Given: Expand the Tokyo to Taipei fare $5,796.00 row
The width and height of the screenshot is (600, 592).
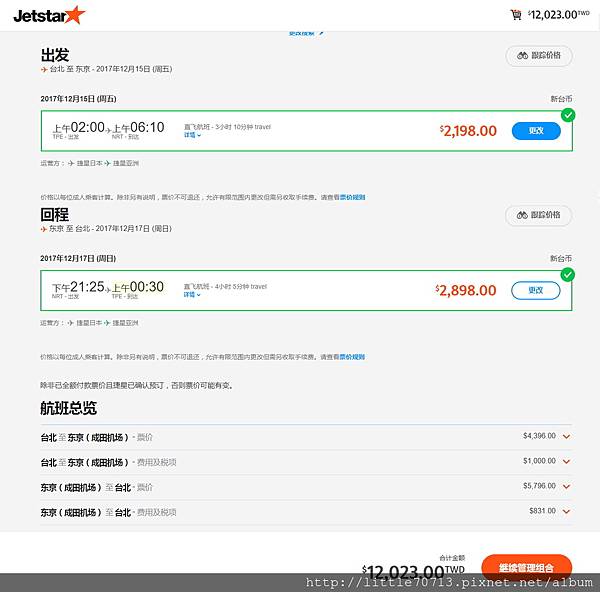Looking at the screenshot, I should pyautogui.click(x=567, y=487).
